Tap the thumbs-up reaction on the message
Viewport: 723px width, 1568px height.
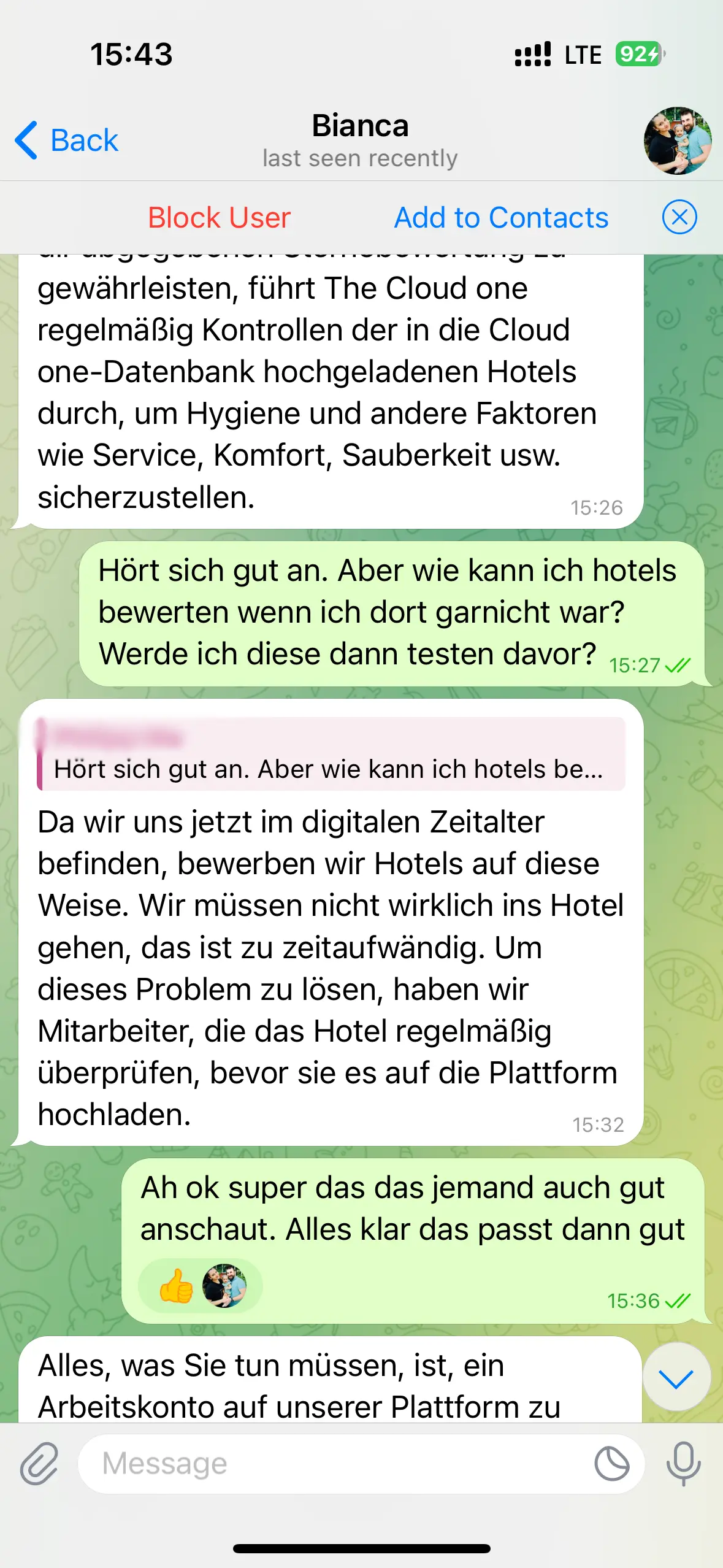177,1285
